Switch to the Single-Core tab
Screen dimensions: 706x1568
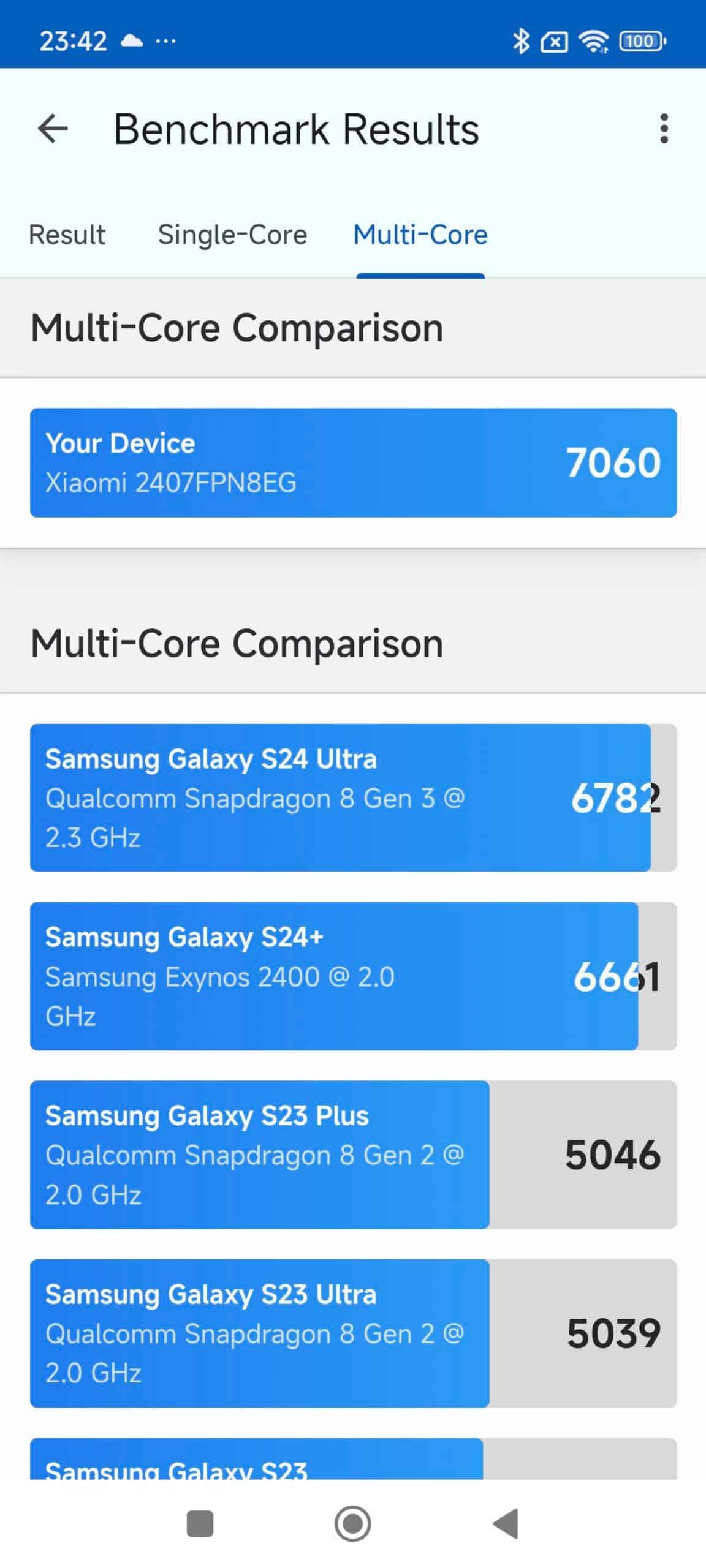(232, 235)
